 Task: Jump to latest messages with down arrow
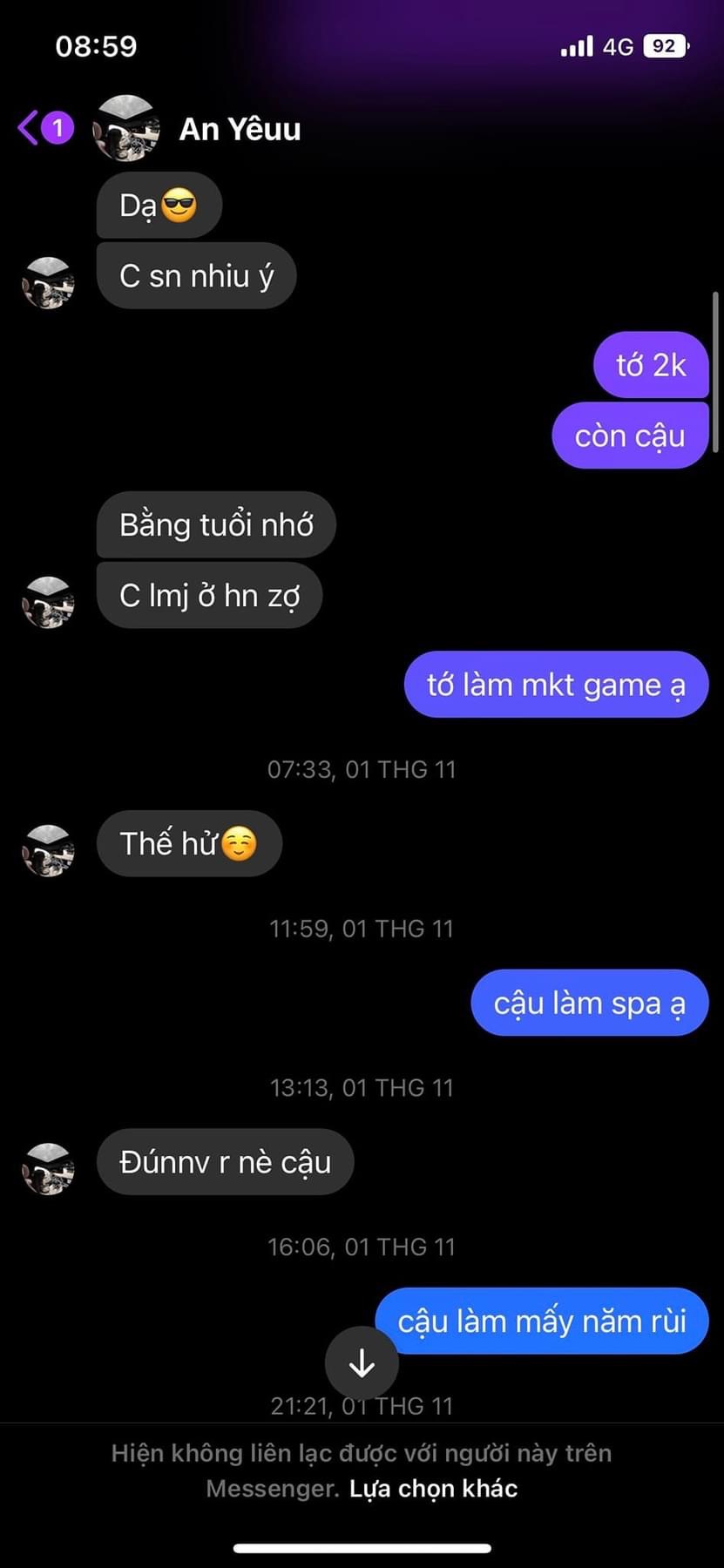point(362,1363)
